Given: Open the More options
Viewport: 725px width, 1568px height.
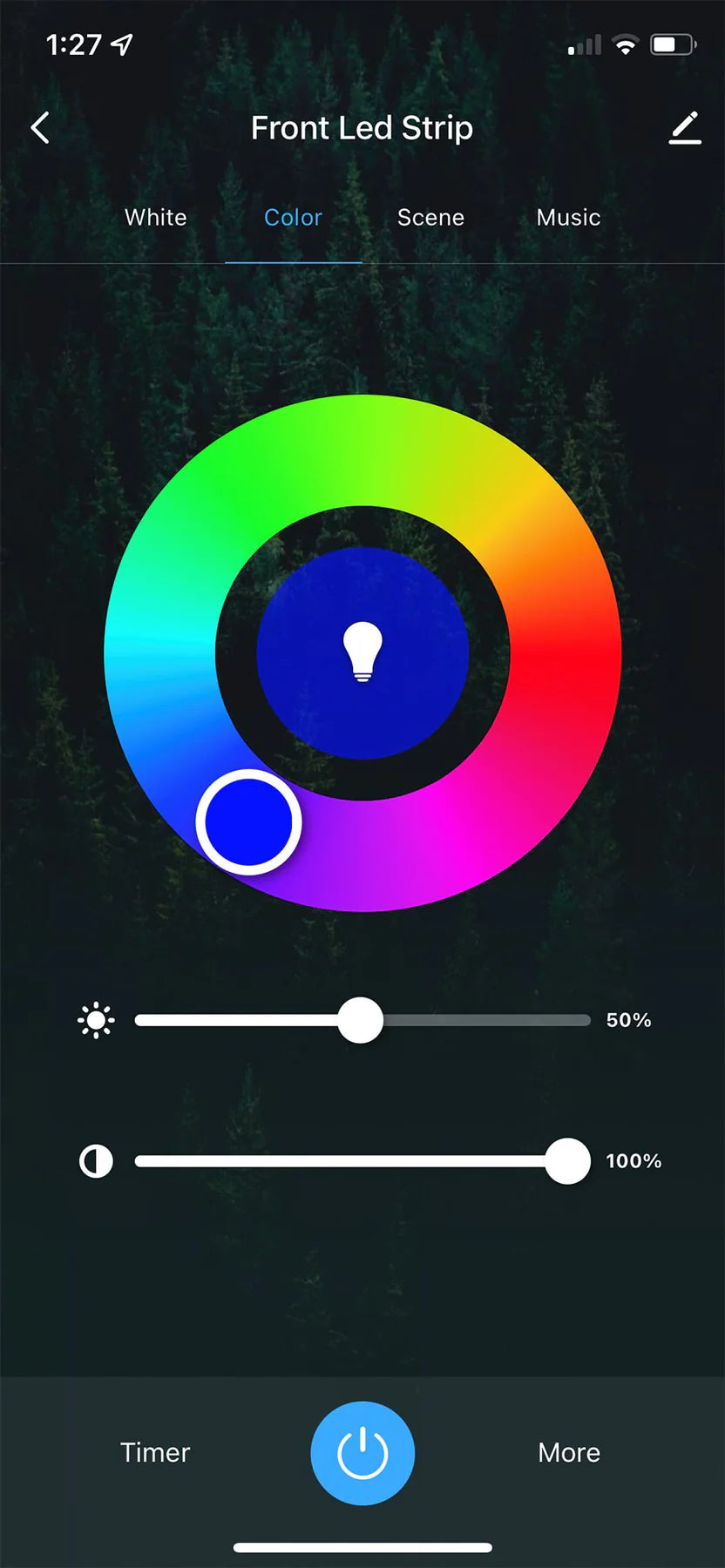Looking at the screenshot, I should coord(569,1452).
